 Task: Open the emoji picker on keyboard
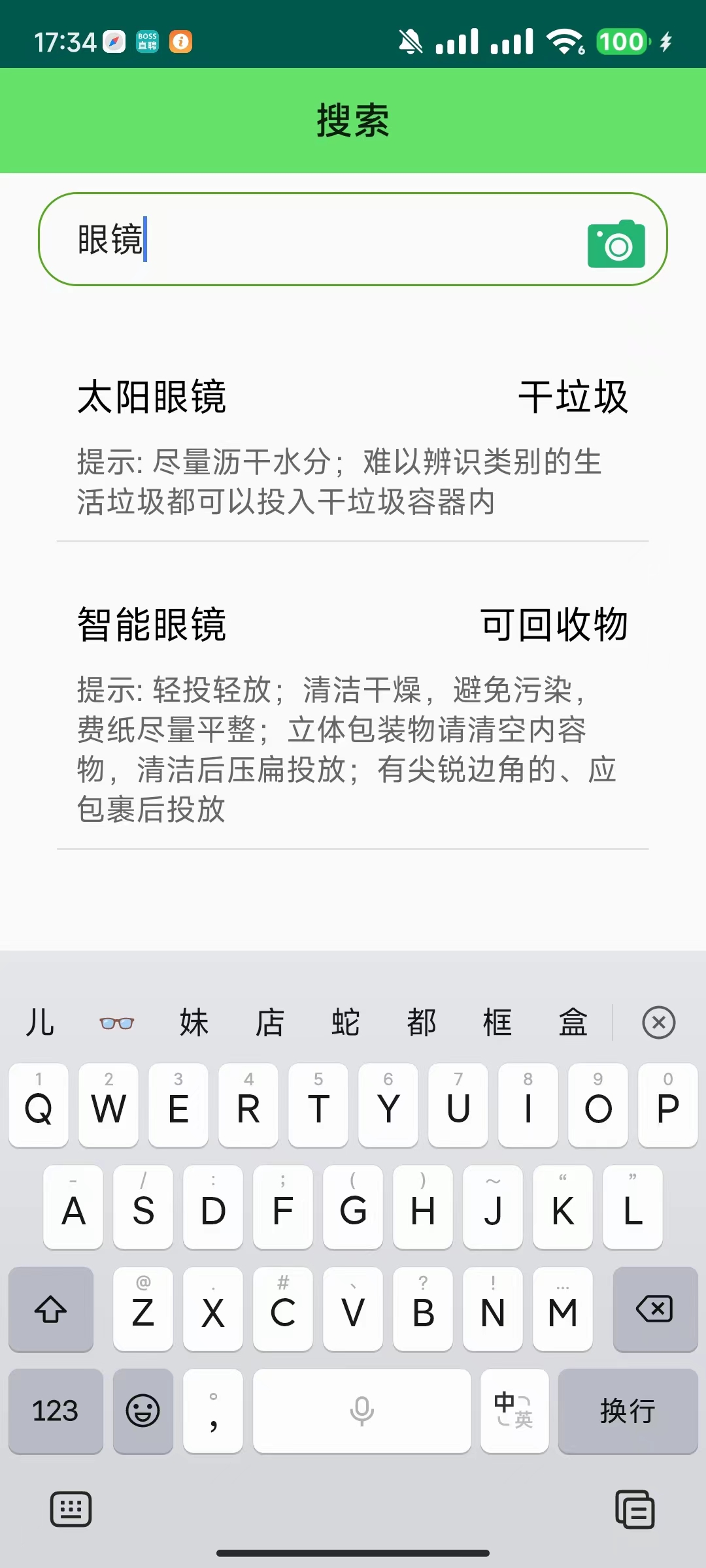(143, 1413)
